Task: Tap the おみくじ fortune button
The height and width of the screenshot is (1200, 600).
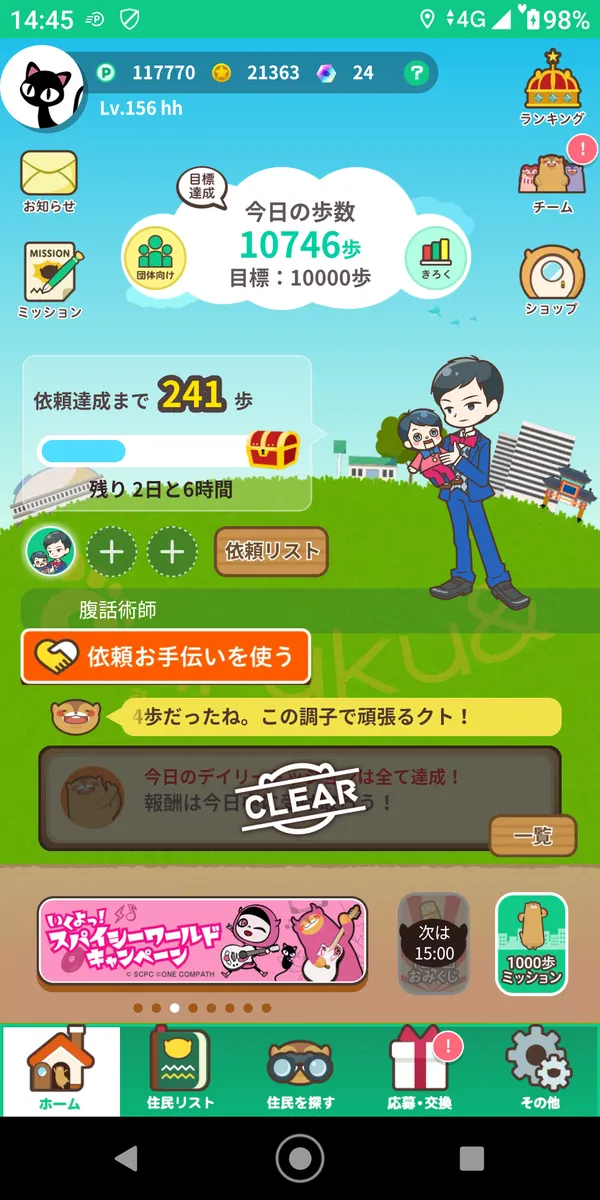Action: (433, 943)
